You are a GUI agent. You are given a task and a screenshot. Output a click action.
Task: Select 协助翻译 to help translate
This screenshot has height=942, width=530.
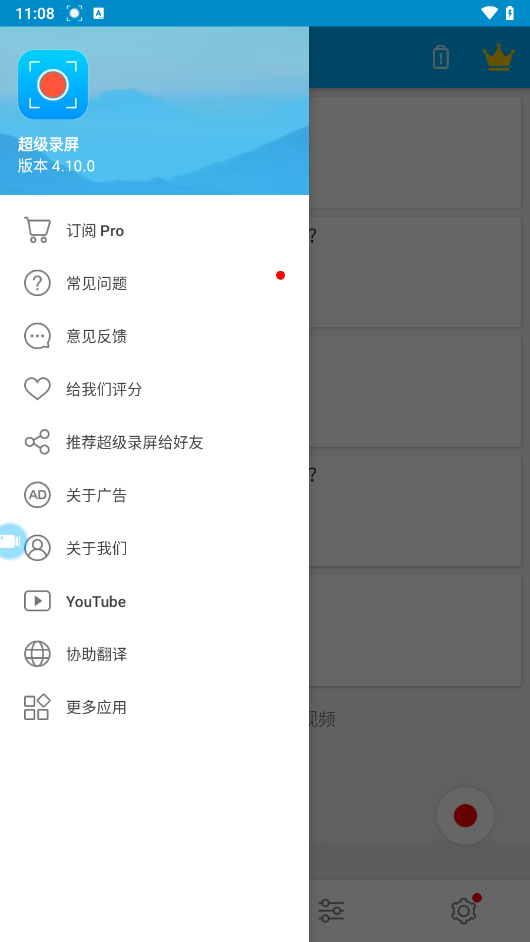[154, 654]
